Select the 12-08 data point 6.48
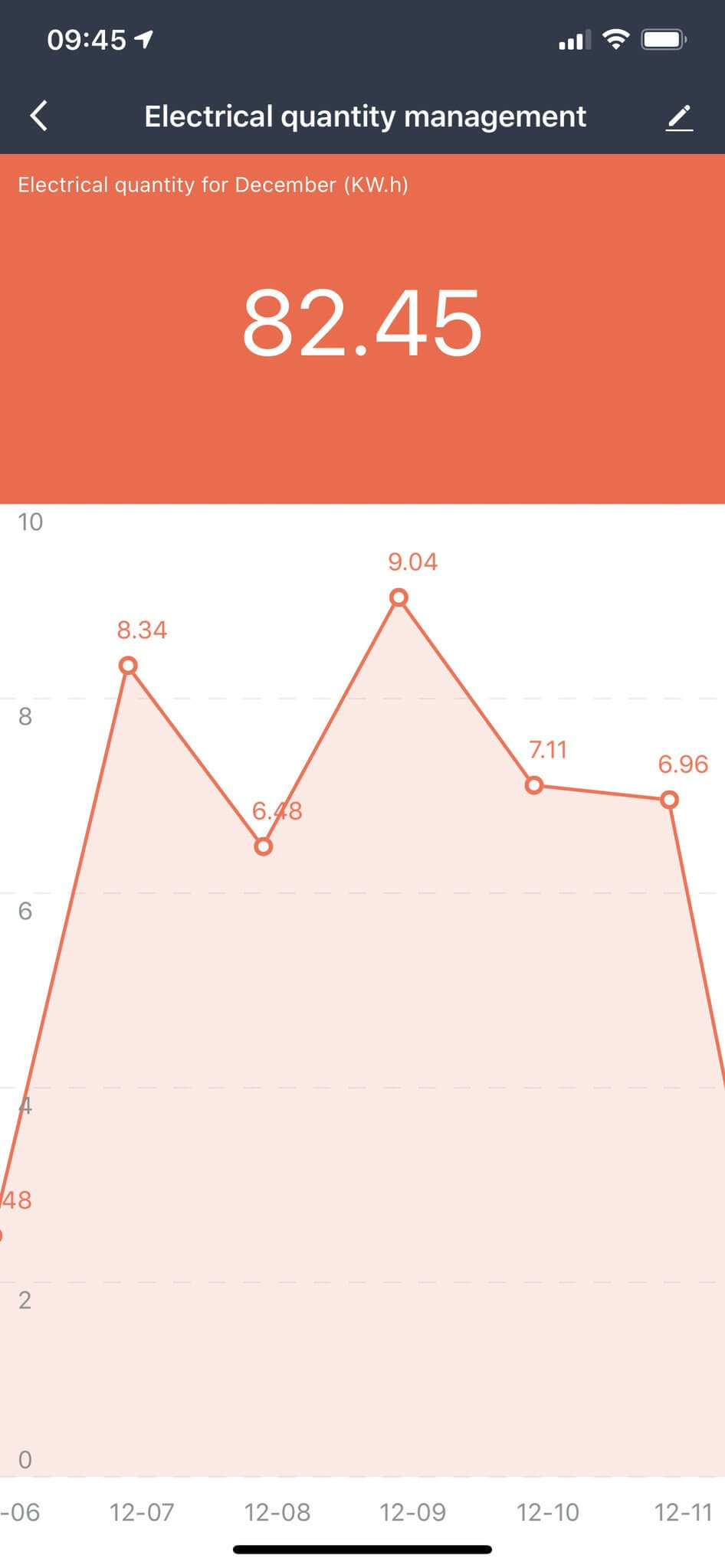Viewport: 725px width, 1568px height. tap(264, 846)
